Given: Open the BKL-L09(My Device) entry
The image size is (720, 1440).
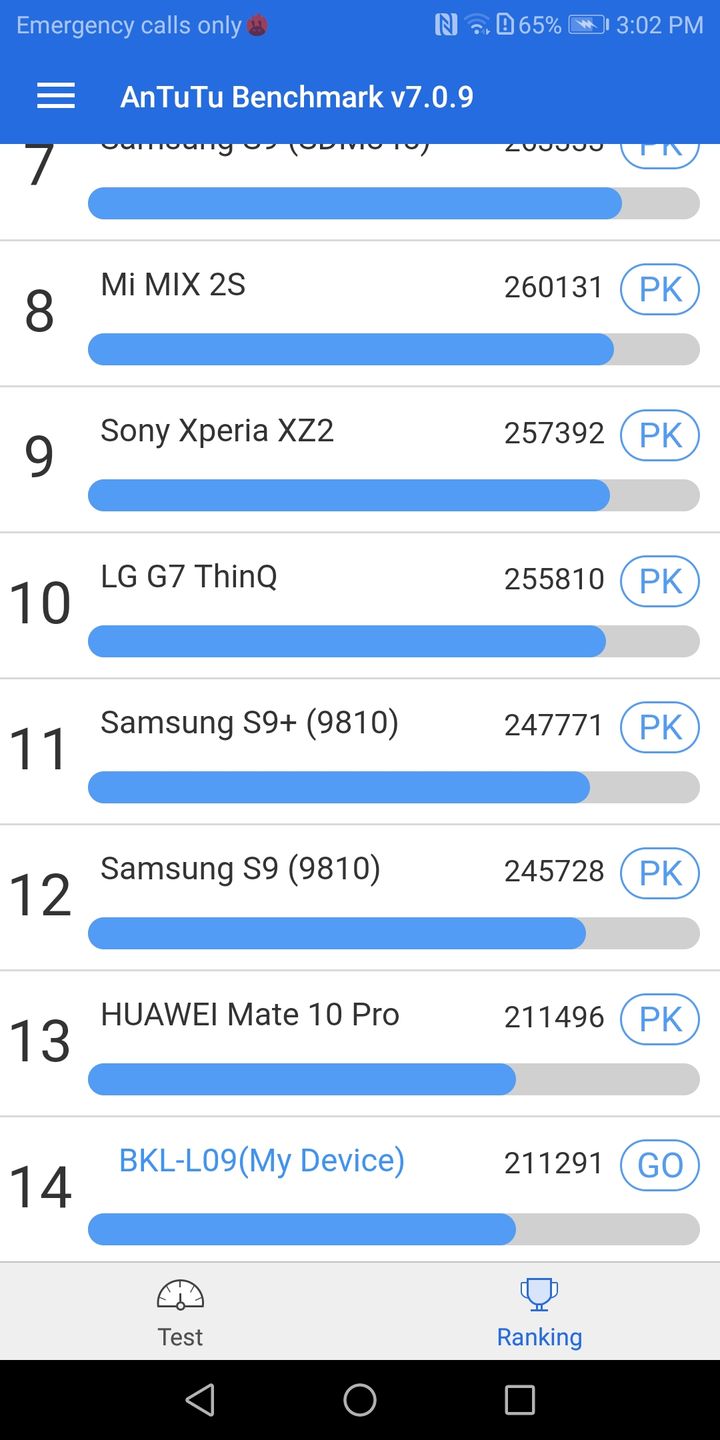Looking at the screenshot, I should click(x=261, y=1159).
